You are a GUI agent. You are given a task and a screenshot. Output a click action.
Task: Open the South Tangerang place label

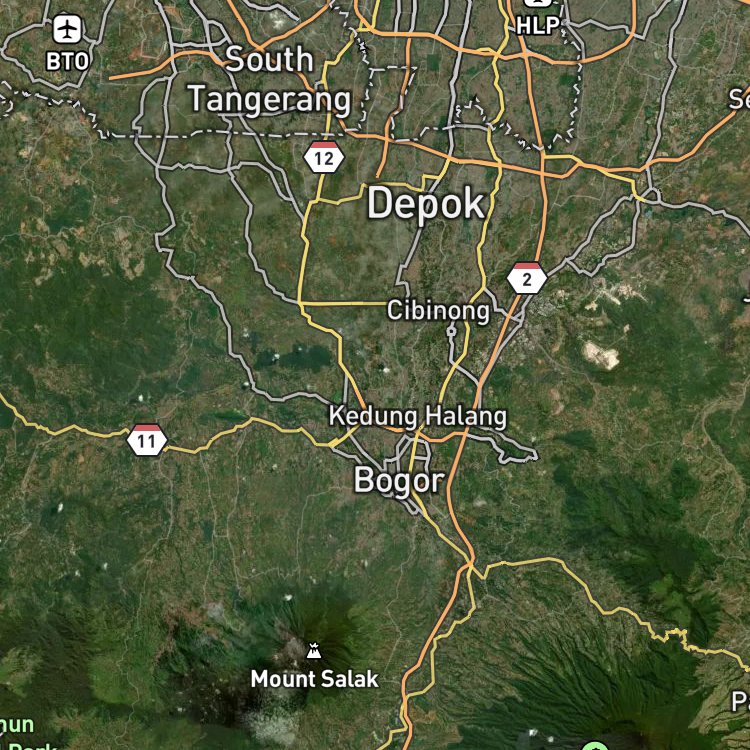click(269, 79)
